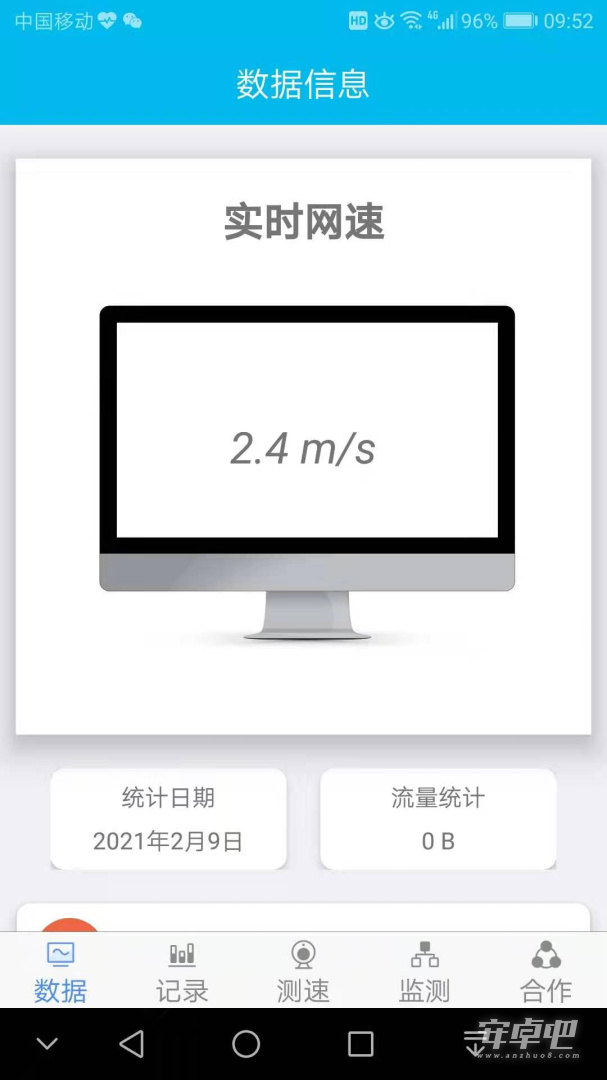
Task: Open the 记录 tab
Action: tap(182, 971)
